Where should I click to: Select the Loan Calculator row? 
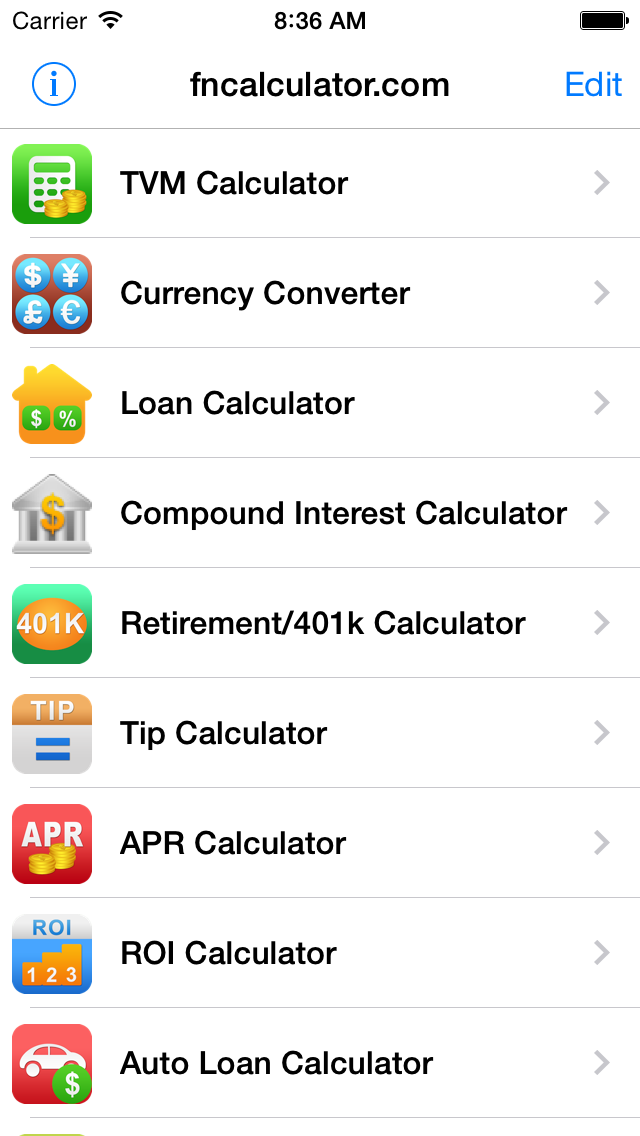tap(320, 404)
